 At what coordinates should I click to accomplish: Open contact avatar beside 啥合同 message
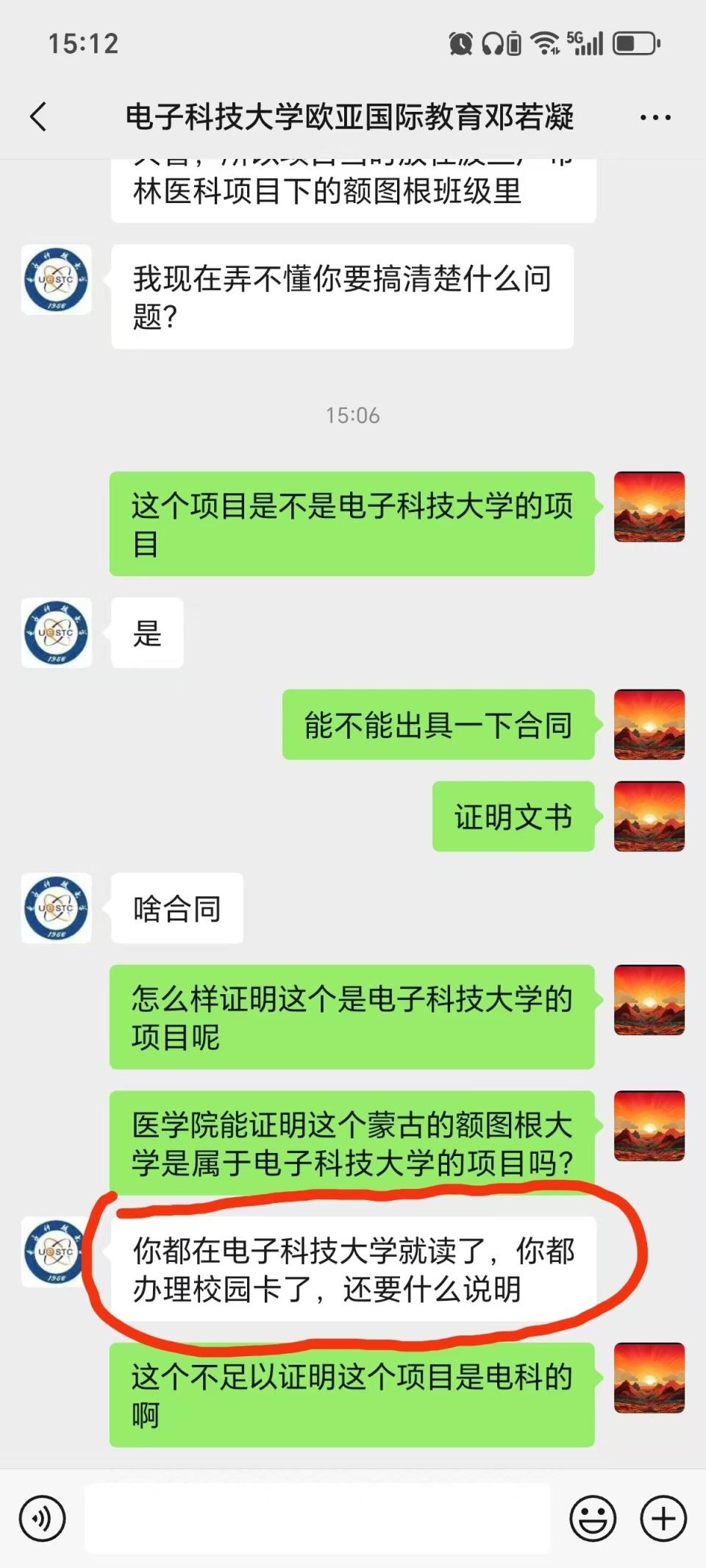(57, 908)
